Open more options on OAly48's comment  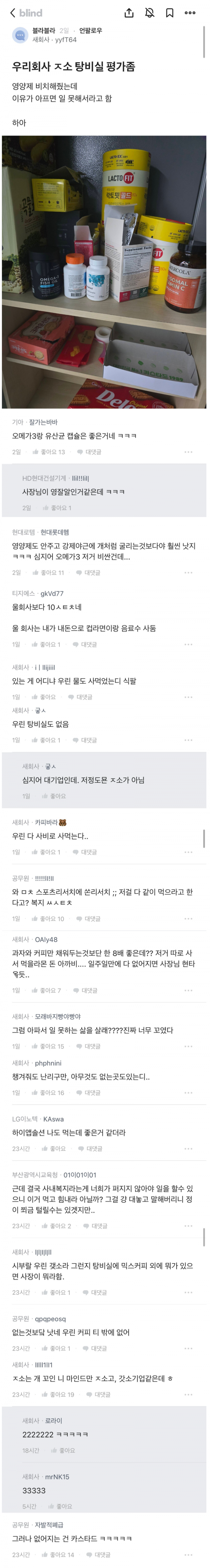click(x=188, y=990)
